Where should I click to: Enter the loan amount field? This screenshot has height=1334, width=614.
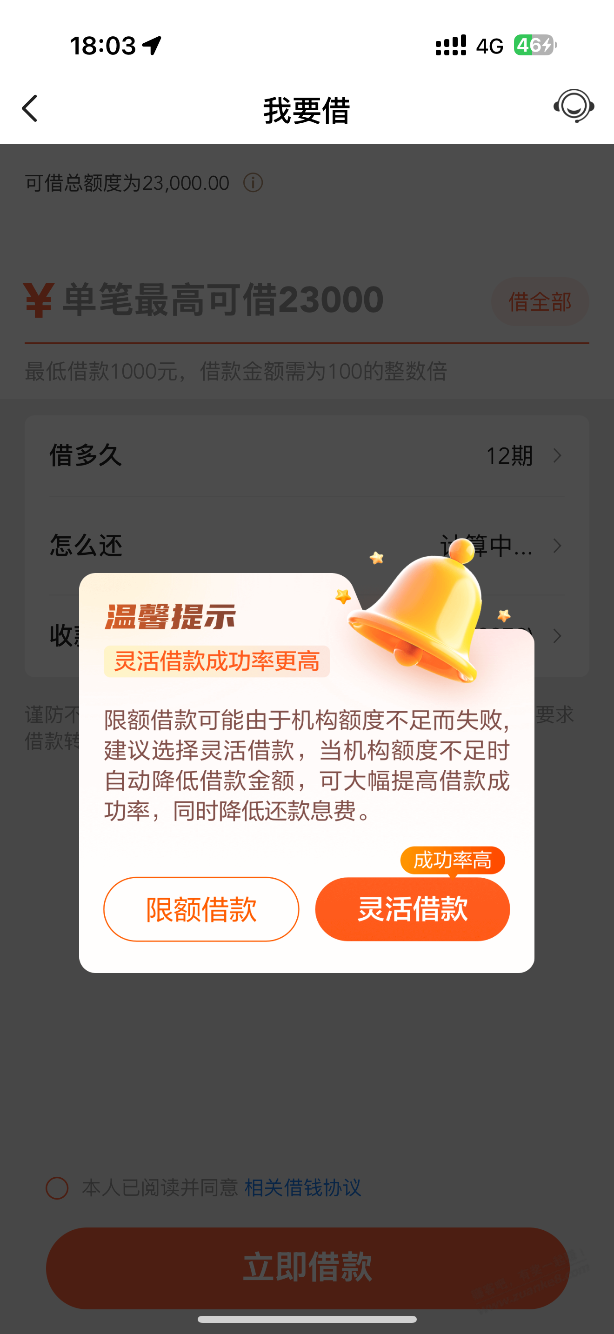(x=250, y=300)
